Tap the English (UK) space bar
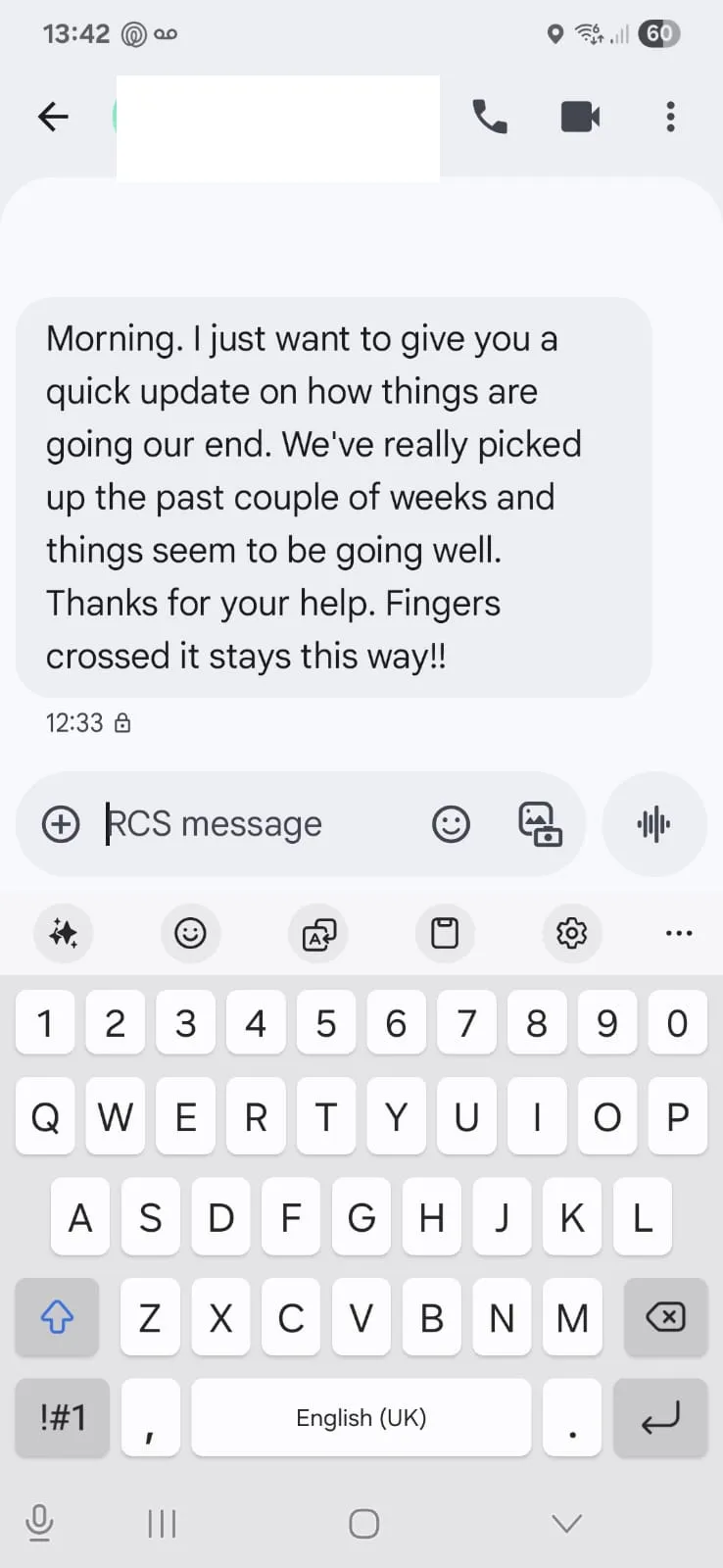Viewport: 723px width, 1568px height. pyautogui.click(x=361, y=1417)
